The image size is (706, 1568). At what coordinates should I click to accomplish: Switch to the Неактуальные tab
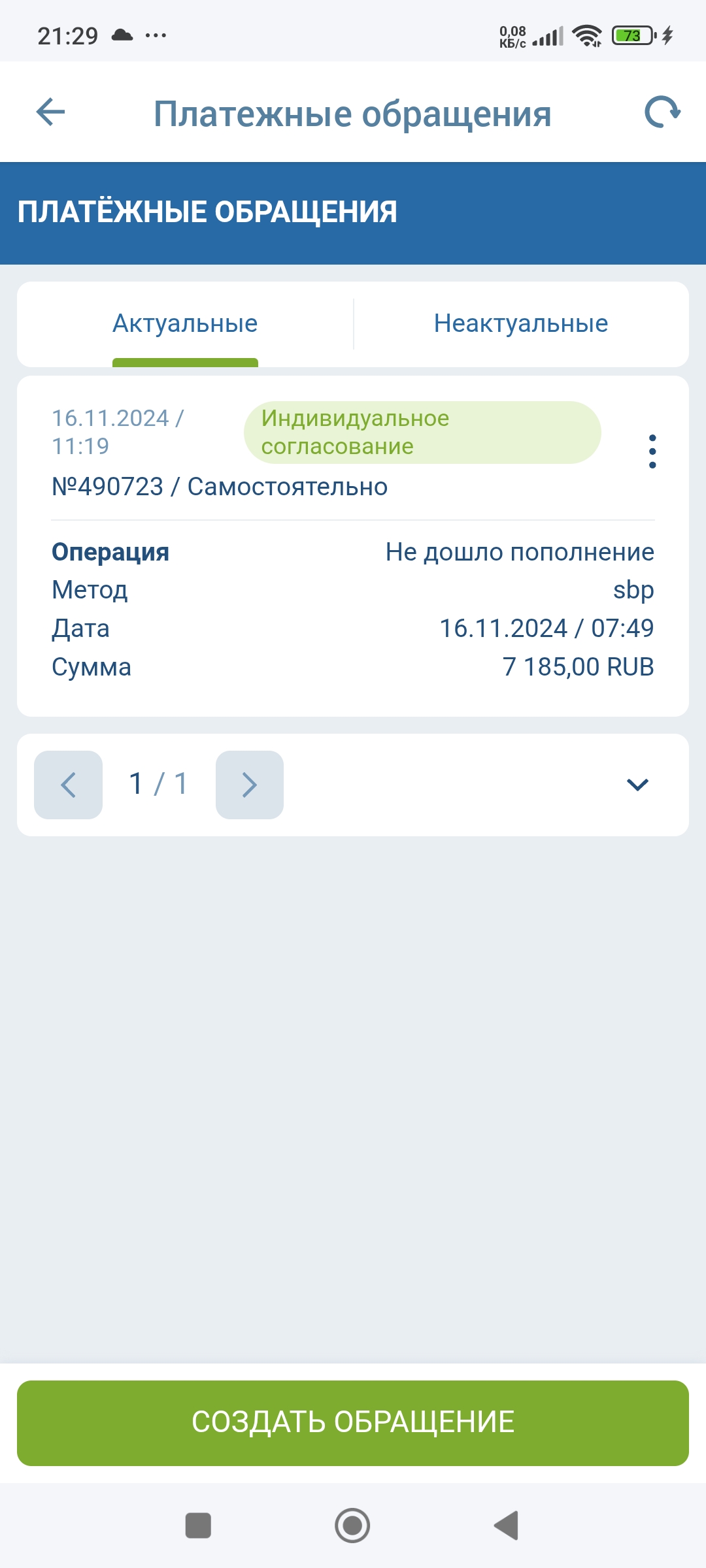[521, 324]
